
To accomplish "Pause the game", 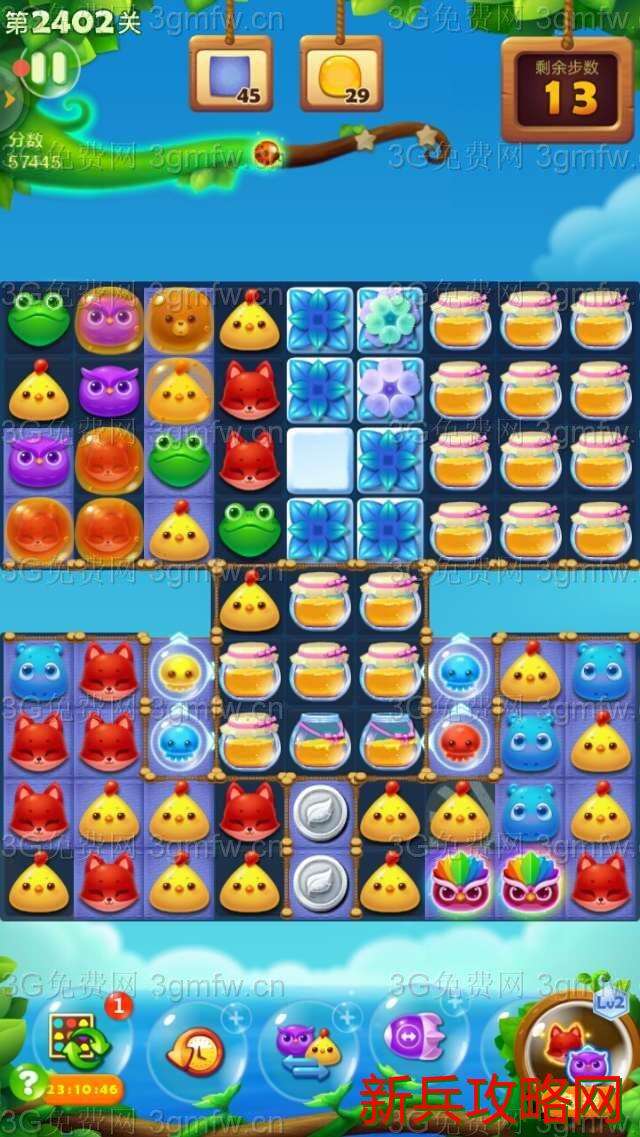I will click(x=47, y=68).
